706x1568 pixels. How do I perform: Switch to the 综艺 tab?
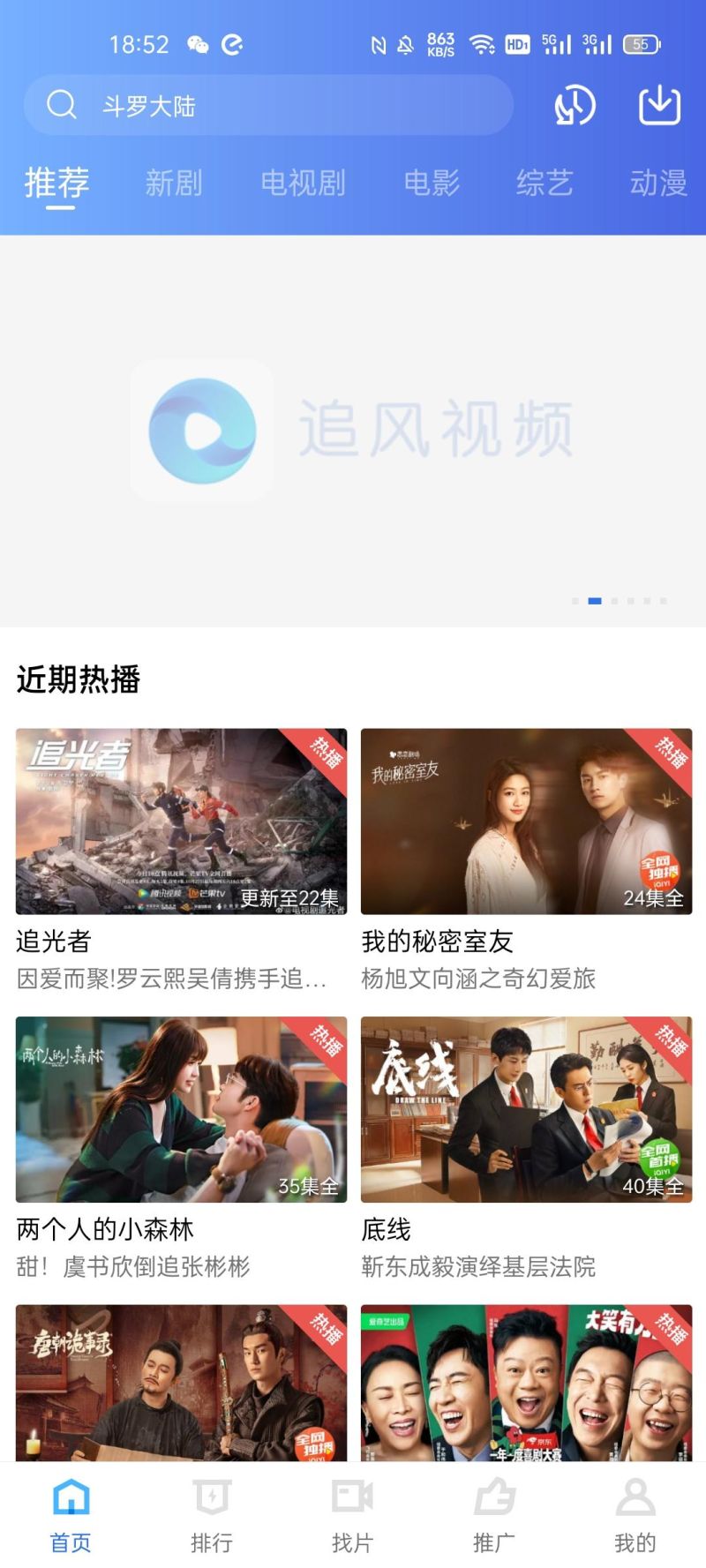pyautogui.click(x=545, y=183)
